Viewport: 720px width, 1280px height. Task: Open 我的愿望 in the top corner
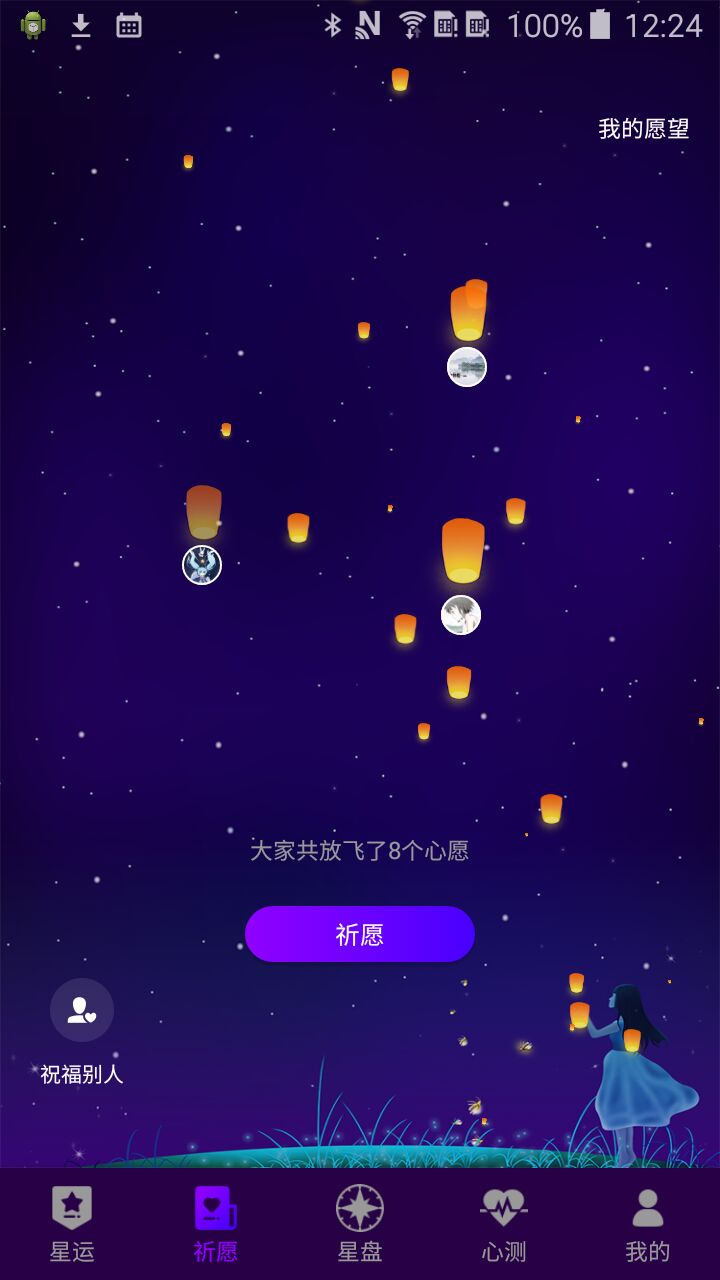click(x=644, y=129)
